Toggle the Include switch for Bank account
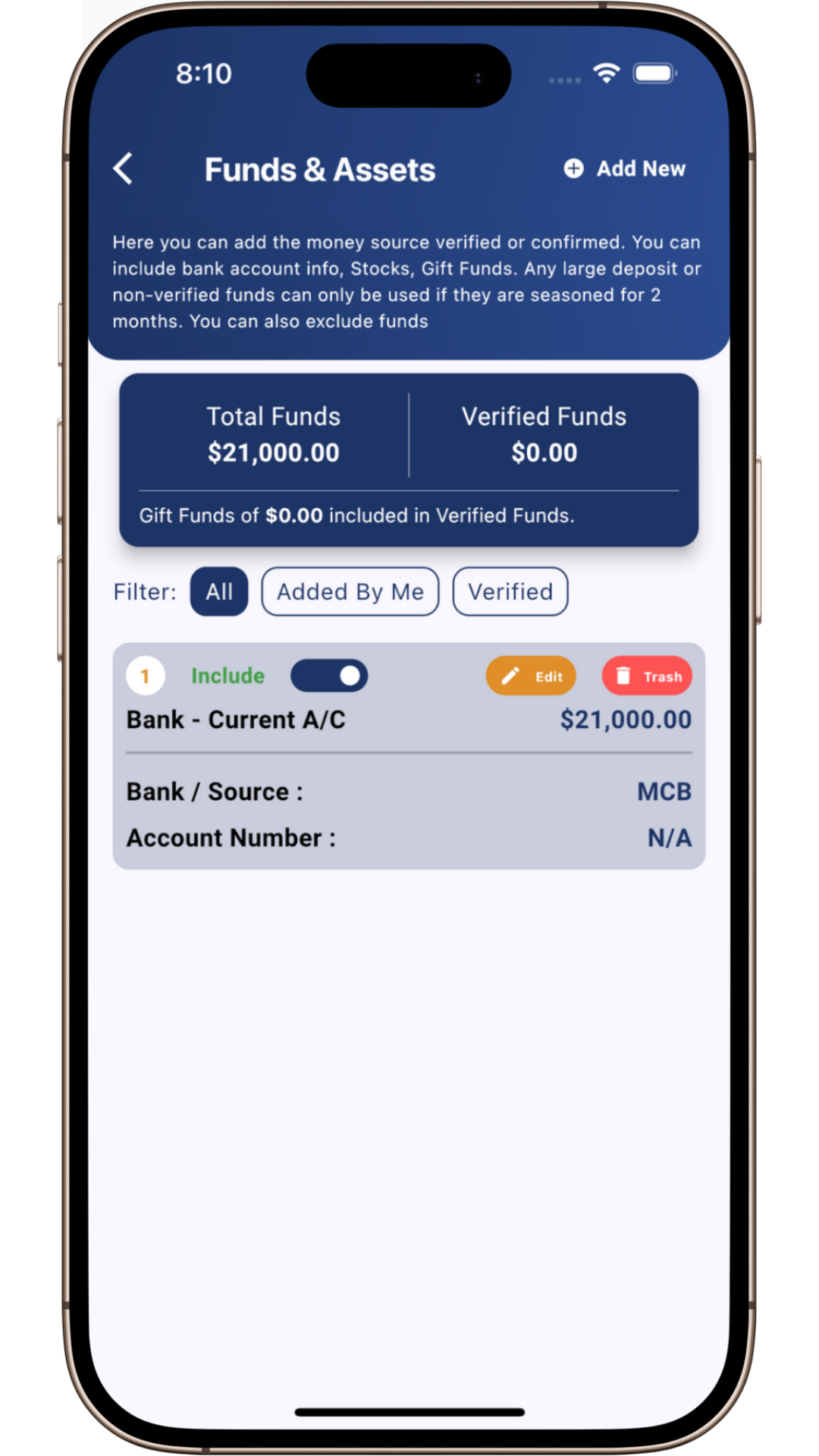The image size is (819, 1456). pyautogui.click(x=329, y=676)
